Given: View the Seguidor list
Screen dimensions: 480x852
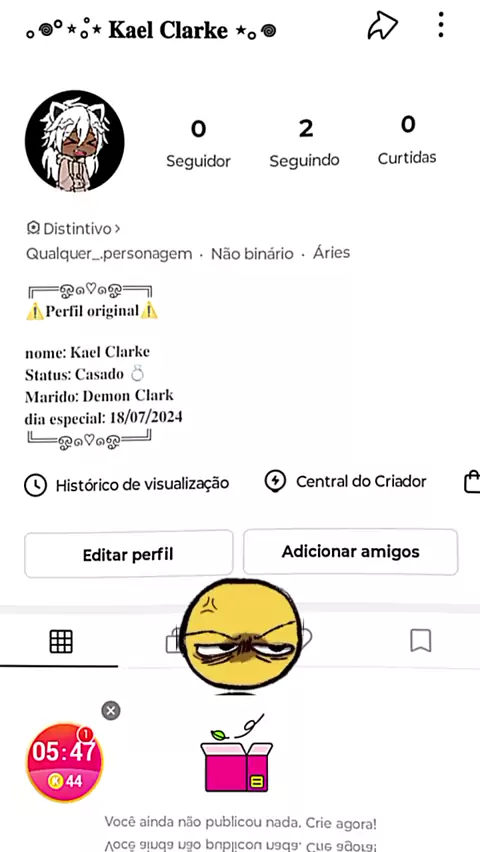Looking at the screenshot, I should (x=198, y=143).
